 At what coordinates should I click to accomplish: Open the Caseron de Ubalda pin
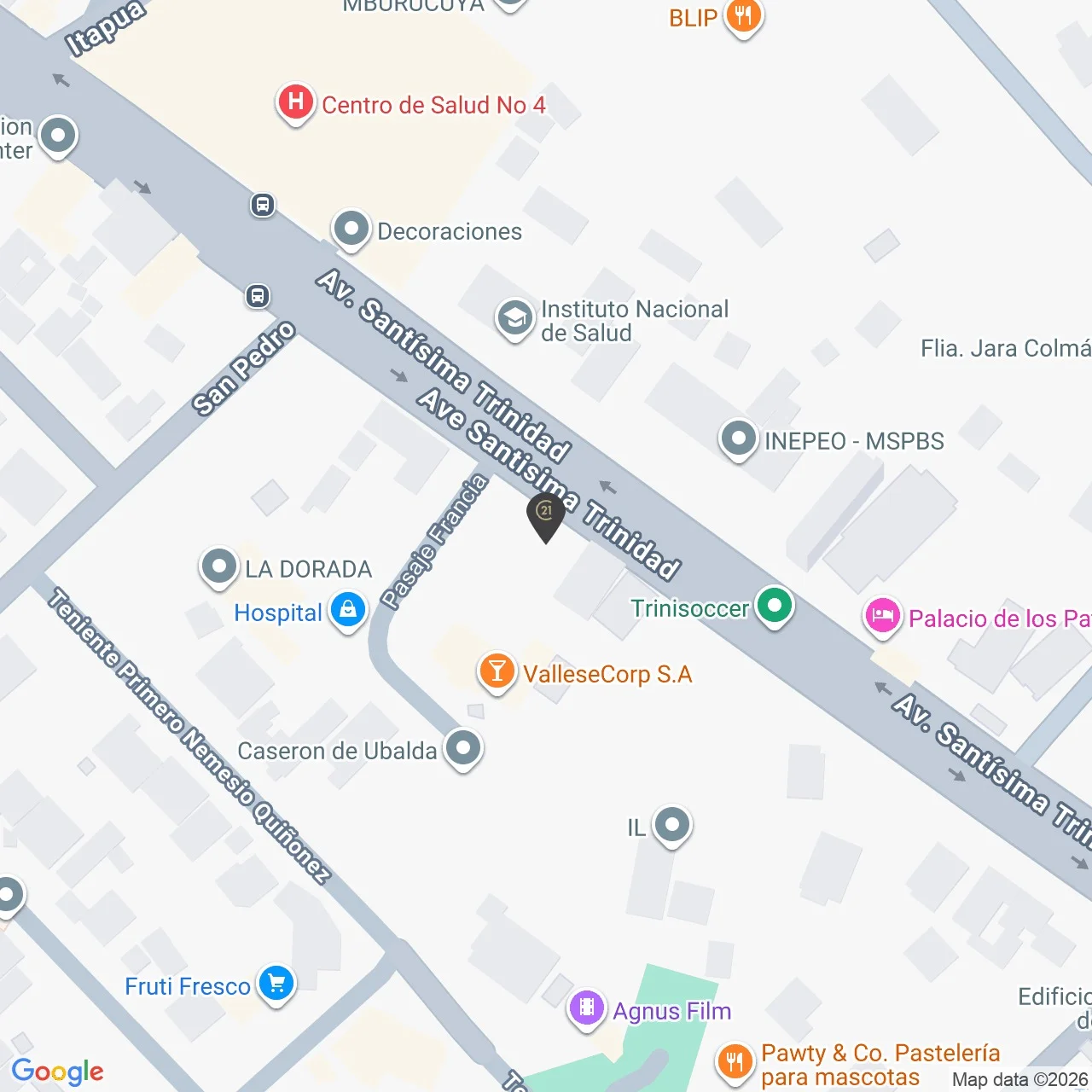[463, 749]
